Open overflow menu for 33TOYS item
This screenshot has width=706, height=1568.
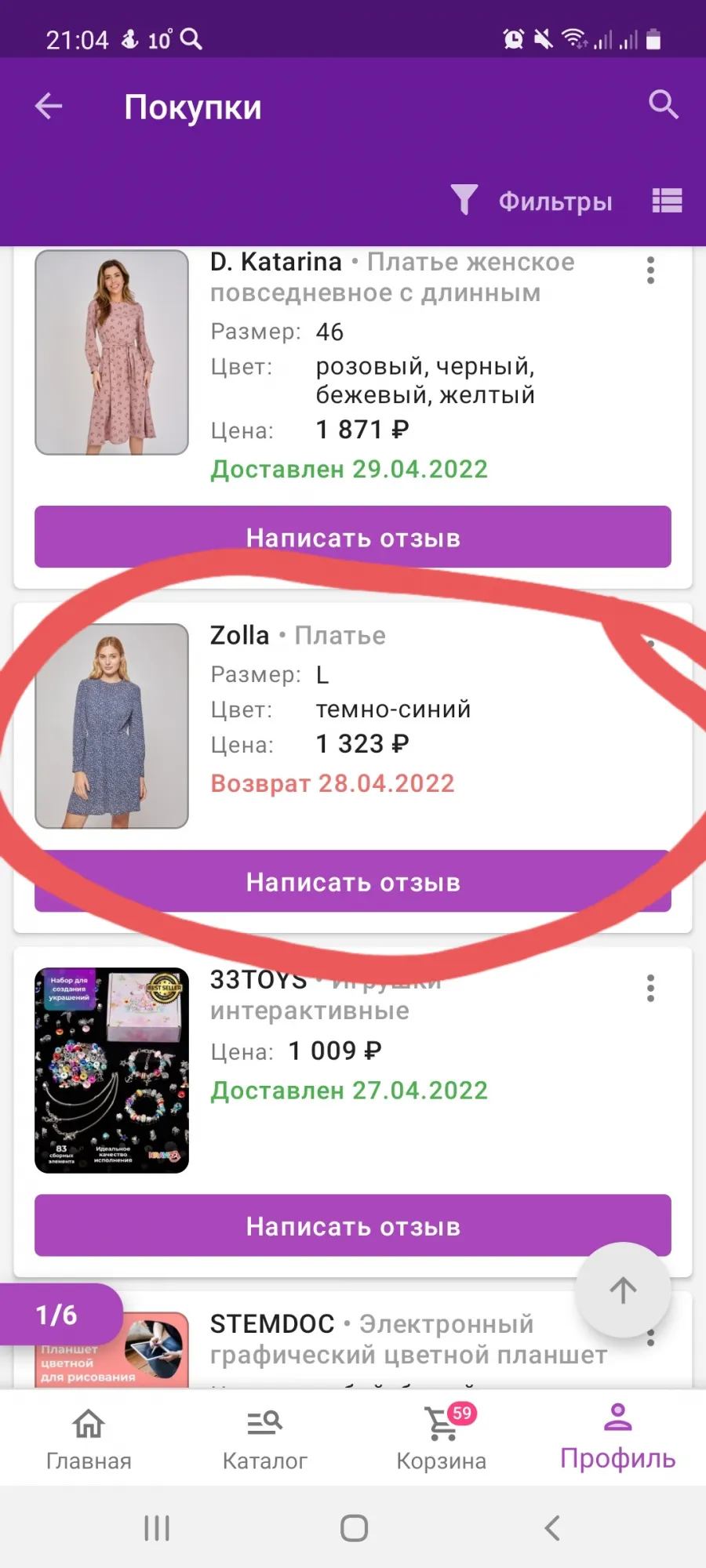pyautogui.click(x=650, y=988)
